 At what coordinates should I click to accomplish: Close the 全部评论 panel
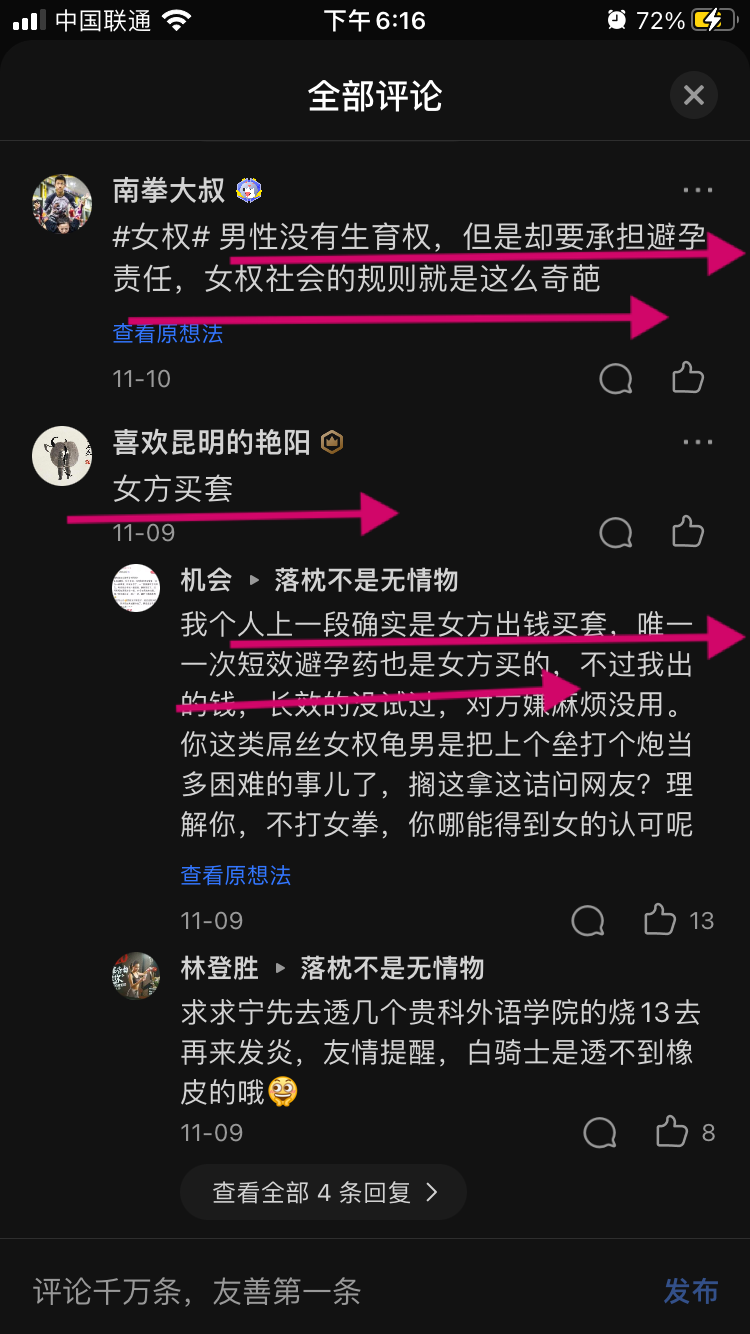coord(693,96)
